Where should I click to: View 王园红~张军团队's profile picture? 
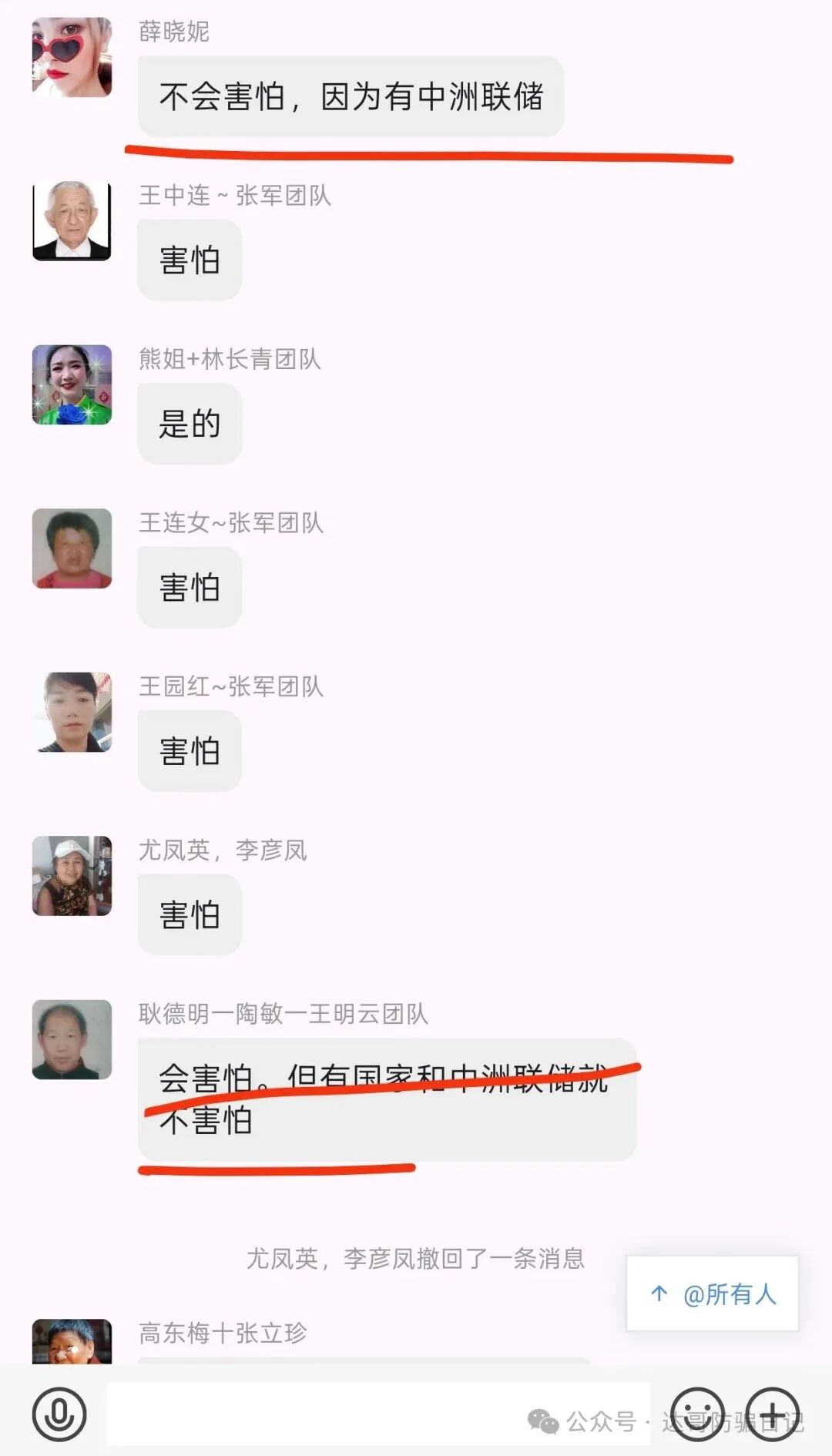(x=72, y=712)
